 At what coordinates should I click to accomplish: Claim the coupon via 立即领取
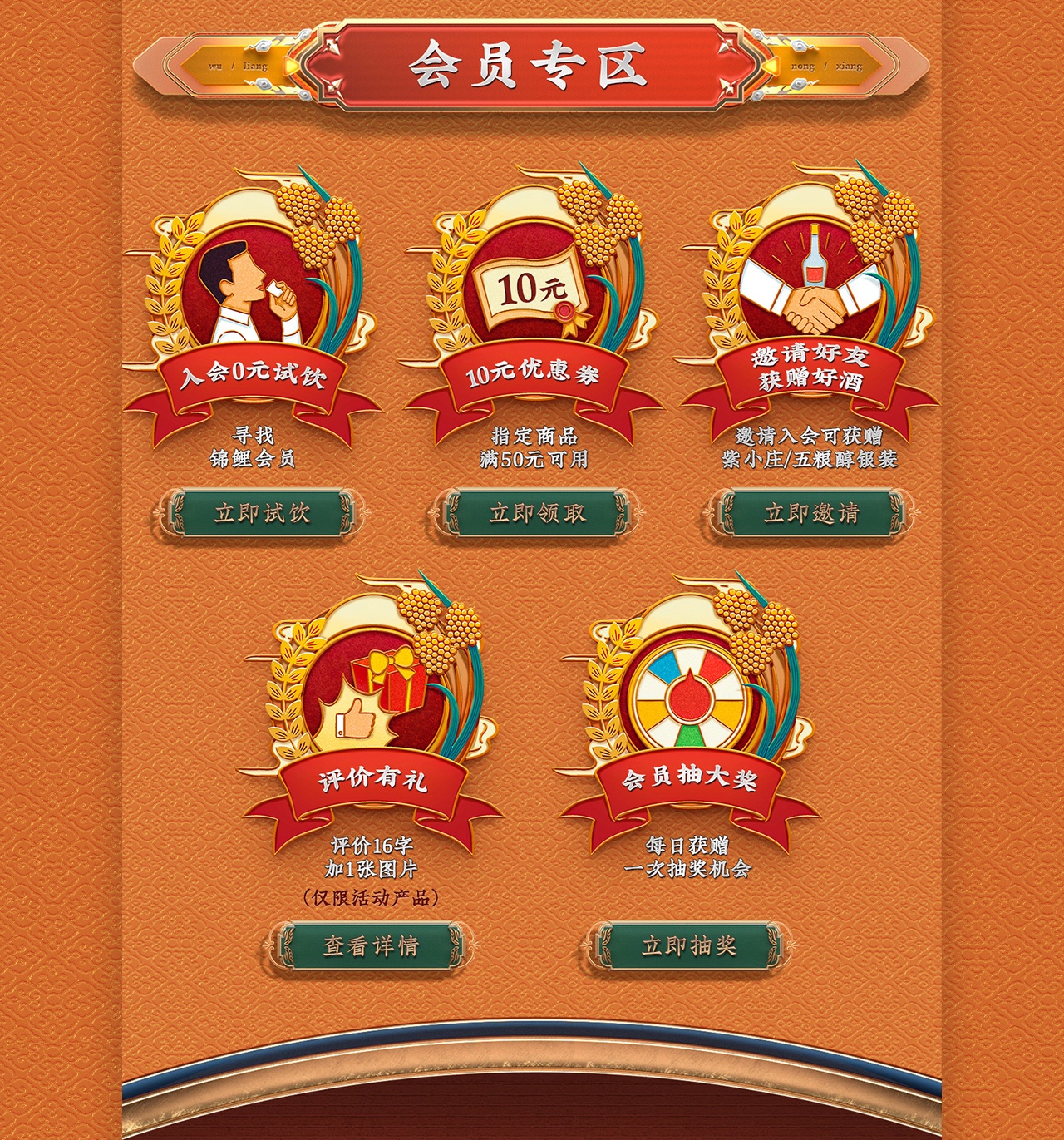click(537, 513)
